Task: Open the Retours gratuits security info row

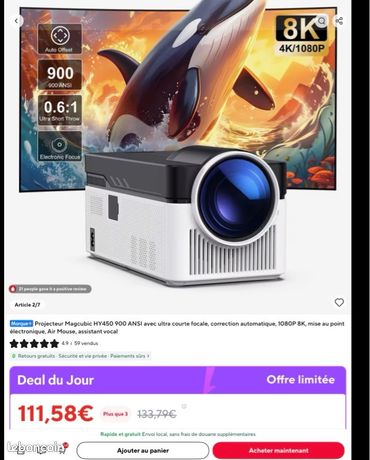Action: click(x=80, y=356)
